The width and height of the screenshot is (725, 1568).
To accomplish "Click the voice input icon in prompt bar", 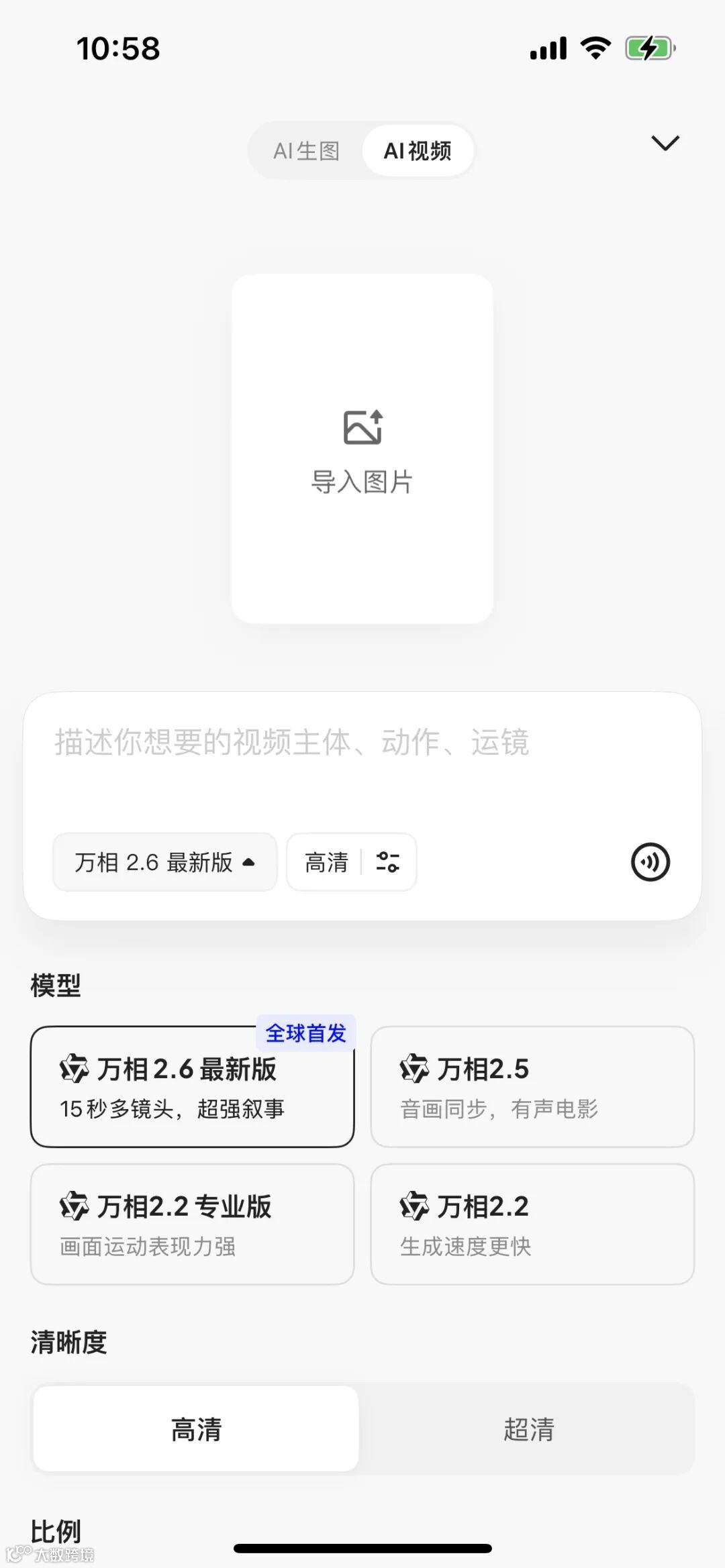I will pyautogui.click(x=648, y=862).
